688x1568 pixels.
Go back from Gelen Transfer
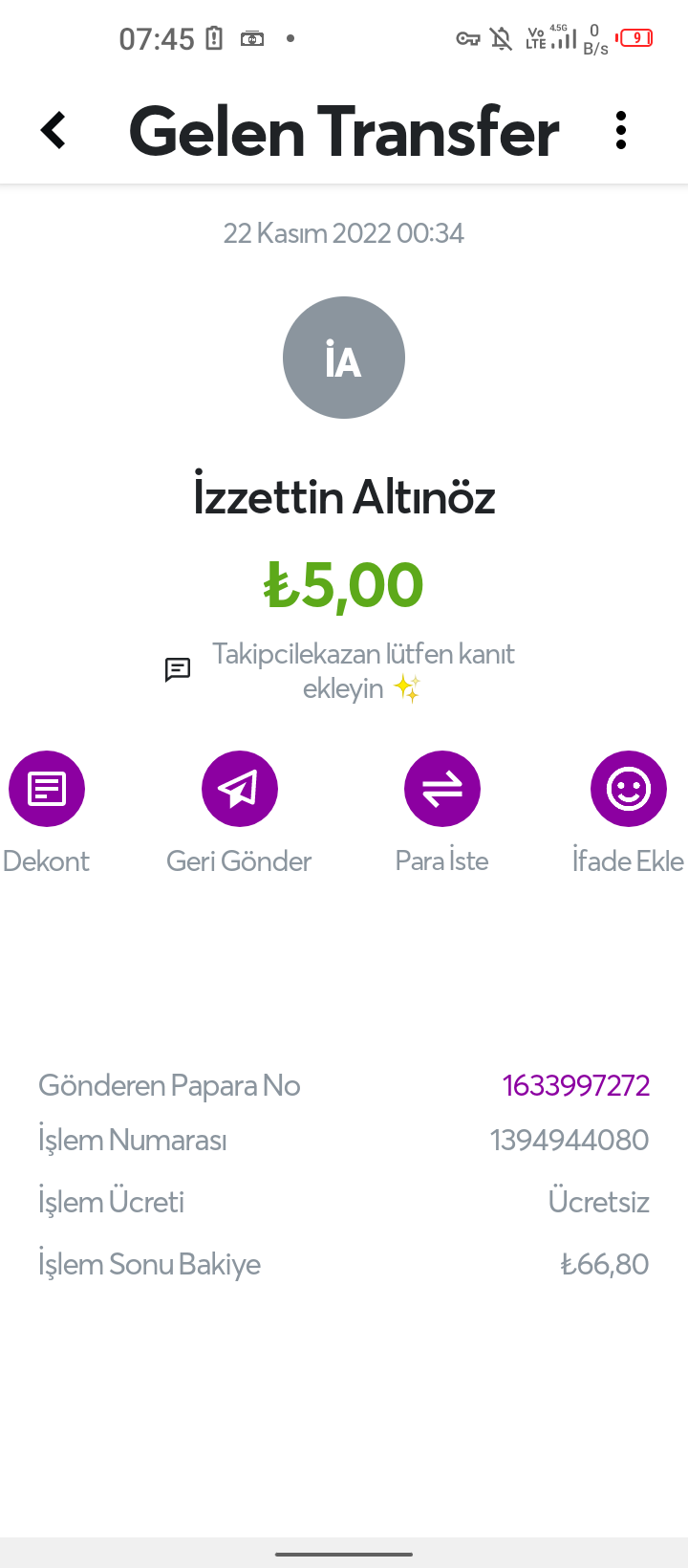click(x=54, y=130)
